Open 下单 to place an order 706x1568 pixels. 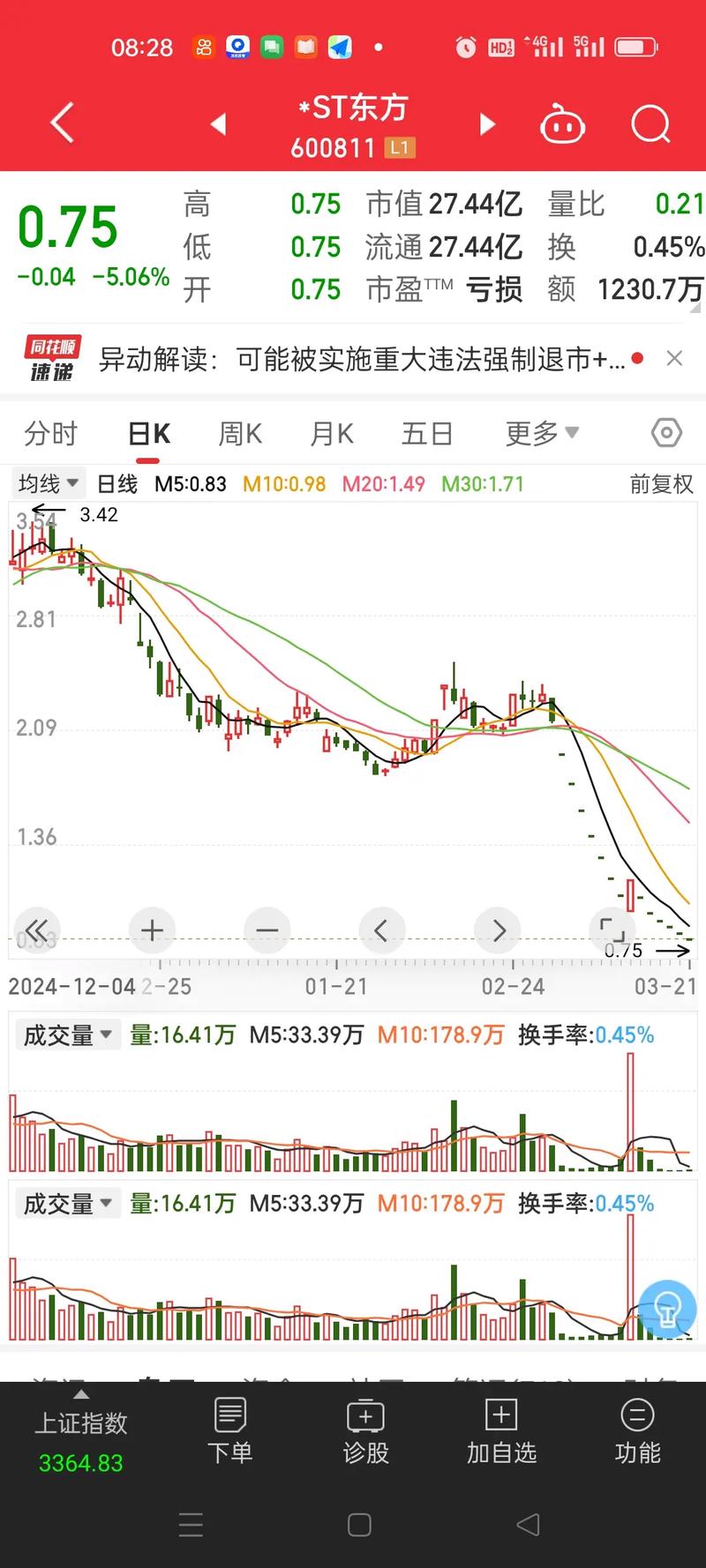pos(229,1432)
